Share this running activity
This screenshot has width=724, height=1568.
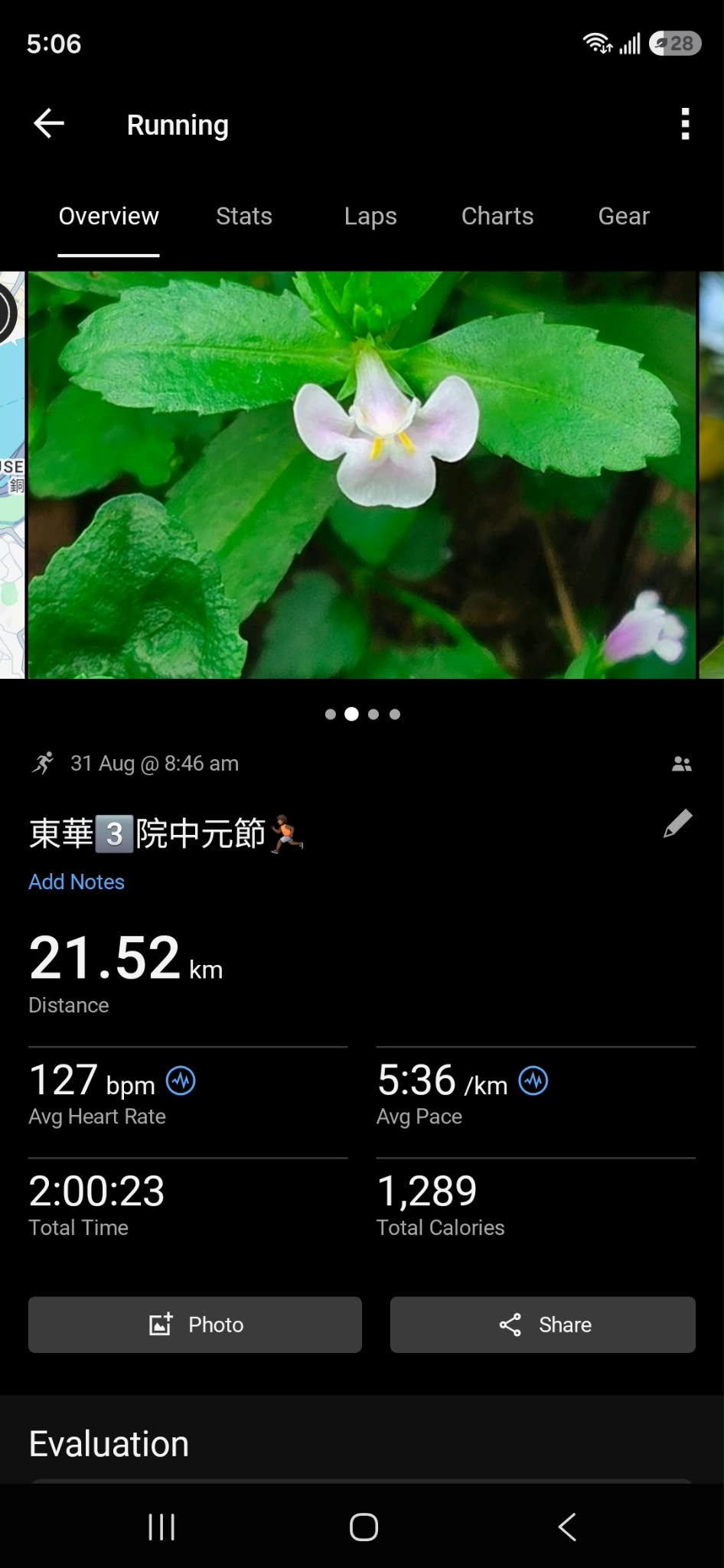coord(543,1325)
